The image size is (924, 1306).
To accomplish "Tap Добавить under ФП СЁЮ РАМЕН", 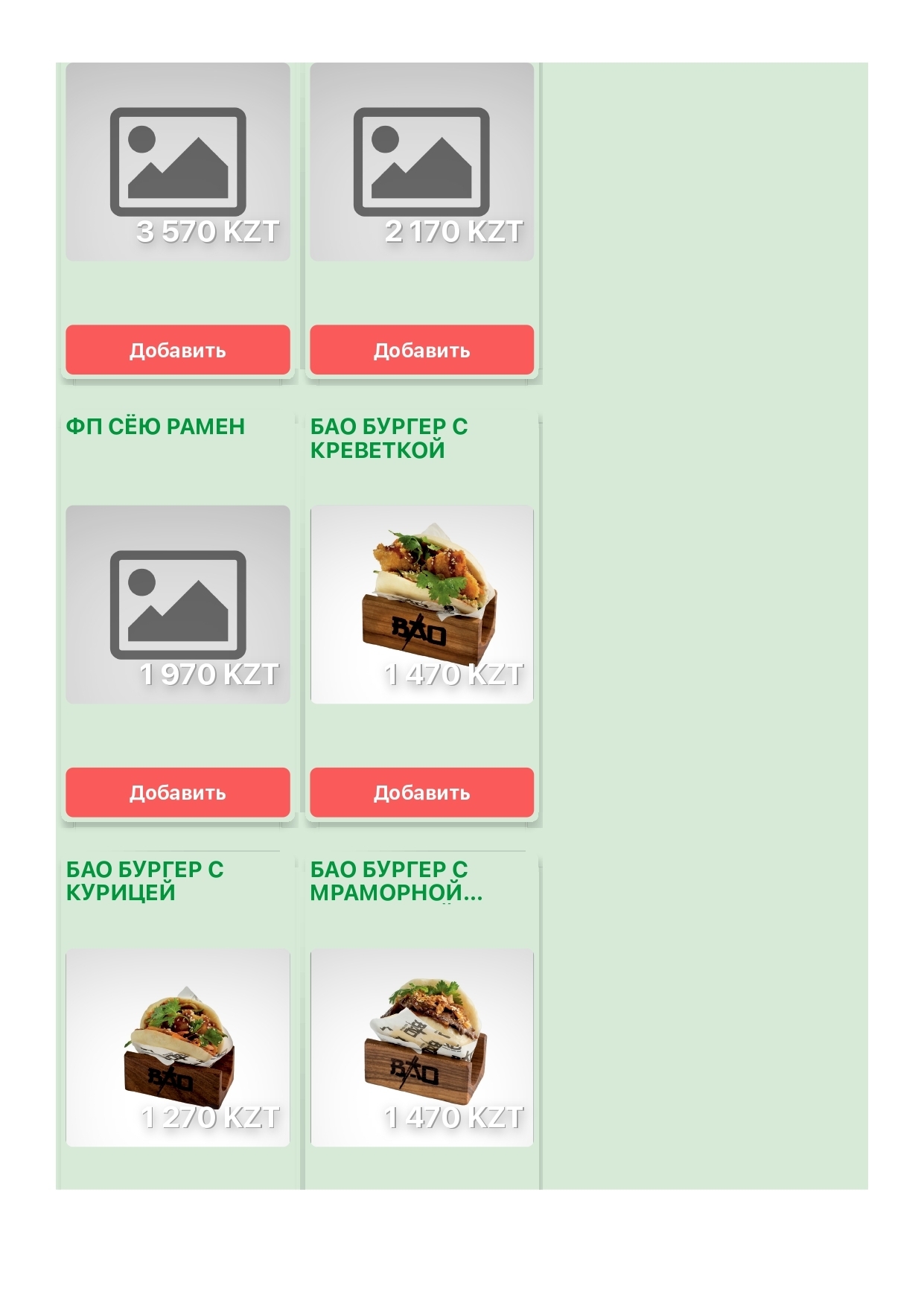I will (x=177, y=792).
